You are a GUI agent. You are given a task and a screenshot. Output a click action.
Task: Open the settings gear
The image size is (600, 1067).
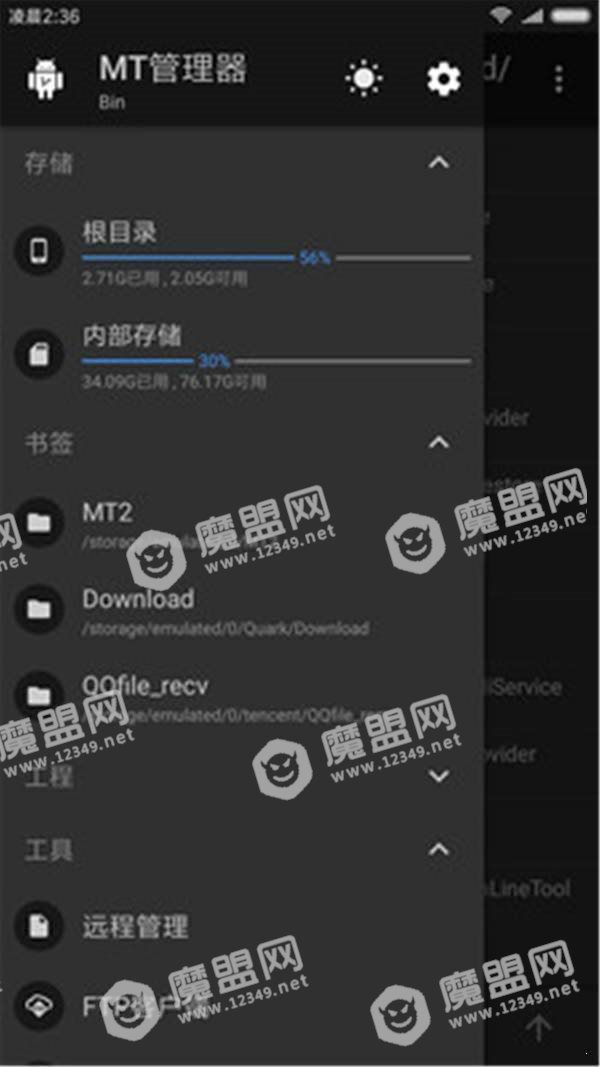444,79
